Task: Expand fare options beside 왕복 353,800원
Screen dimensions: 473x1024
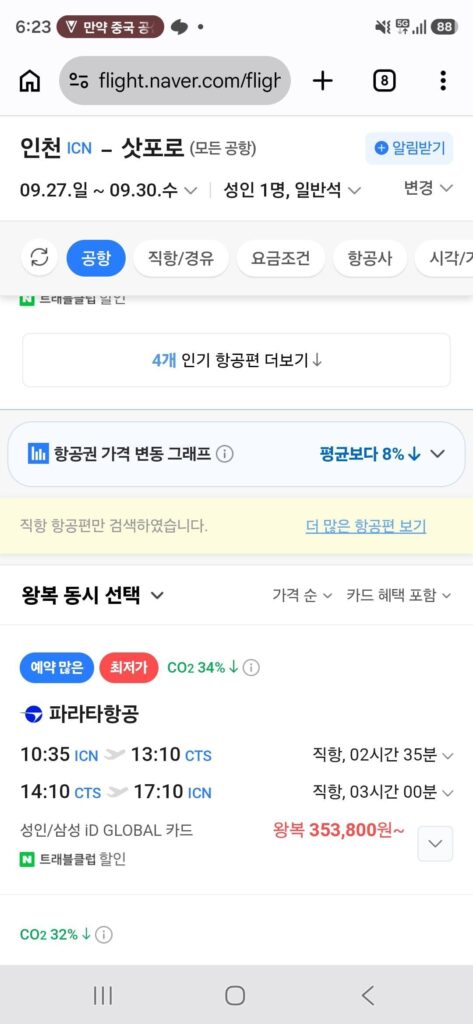Action: (x=435, y=844)
